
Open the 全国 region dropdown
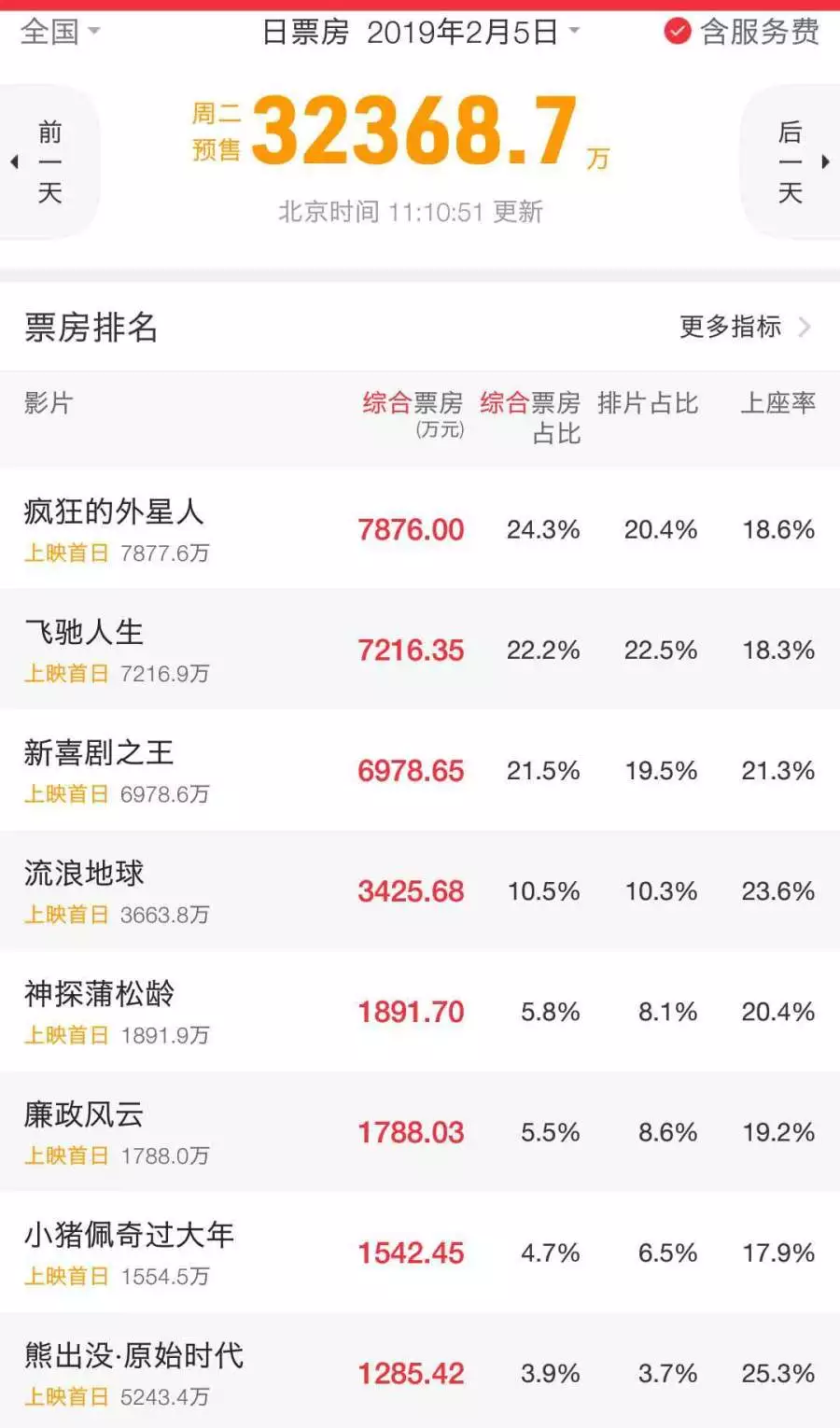point(60,33)
